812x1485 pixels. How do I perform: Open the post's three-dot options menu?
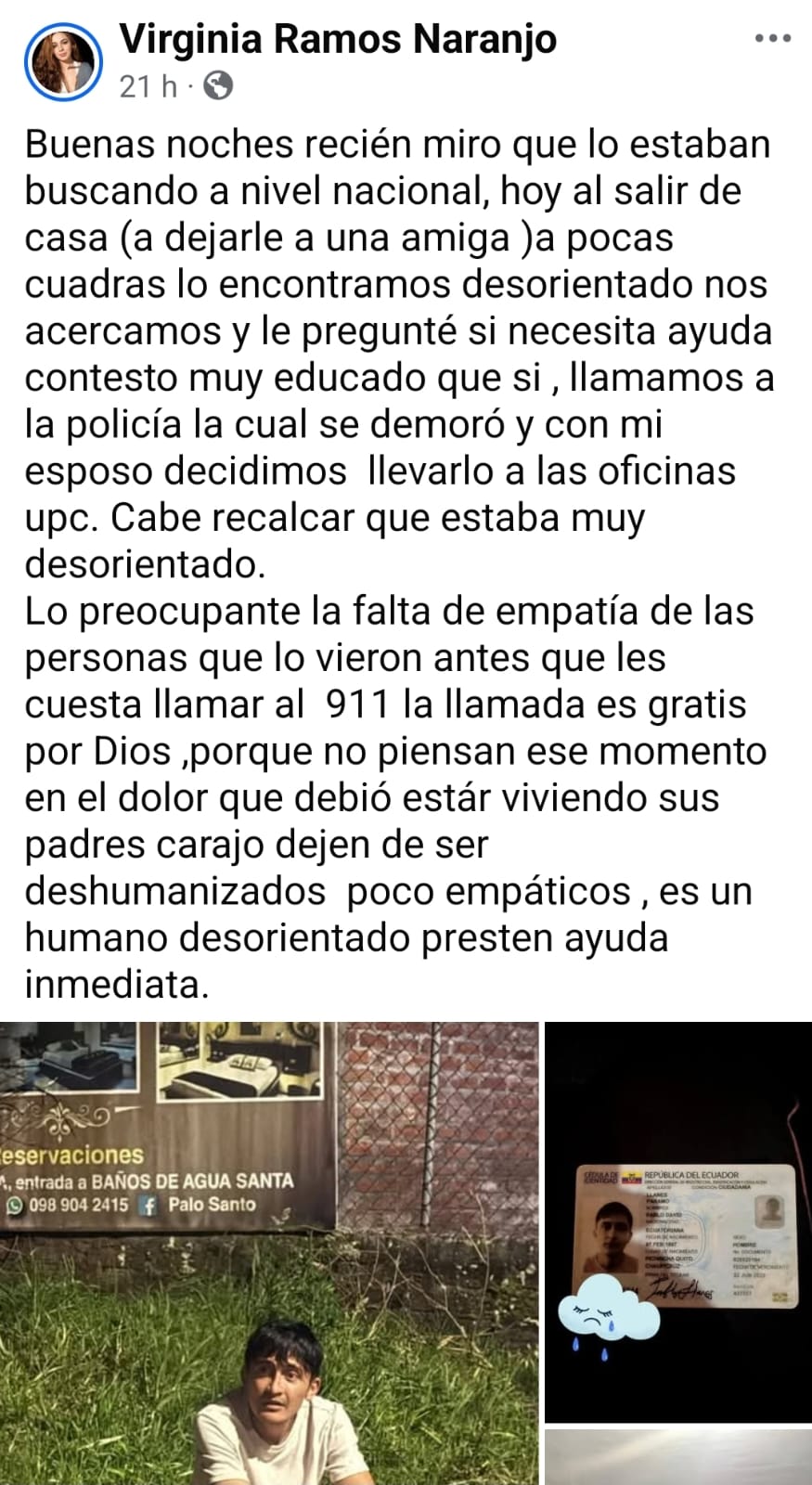[x=772, y=39]
